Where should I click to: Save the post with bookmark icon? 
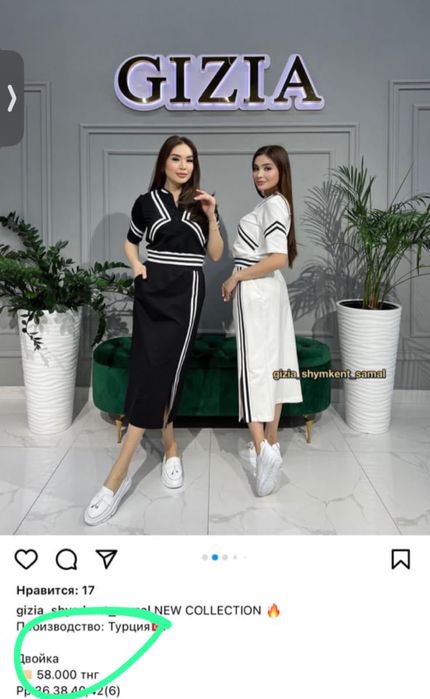[x=401, y=559]
